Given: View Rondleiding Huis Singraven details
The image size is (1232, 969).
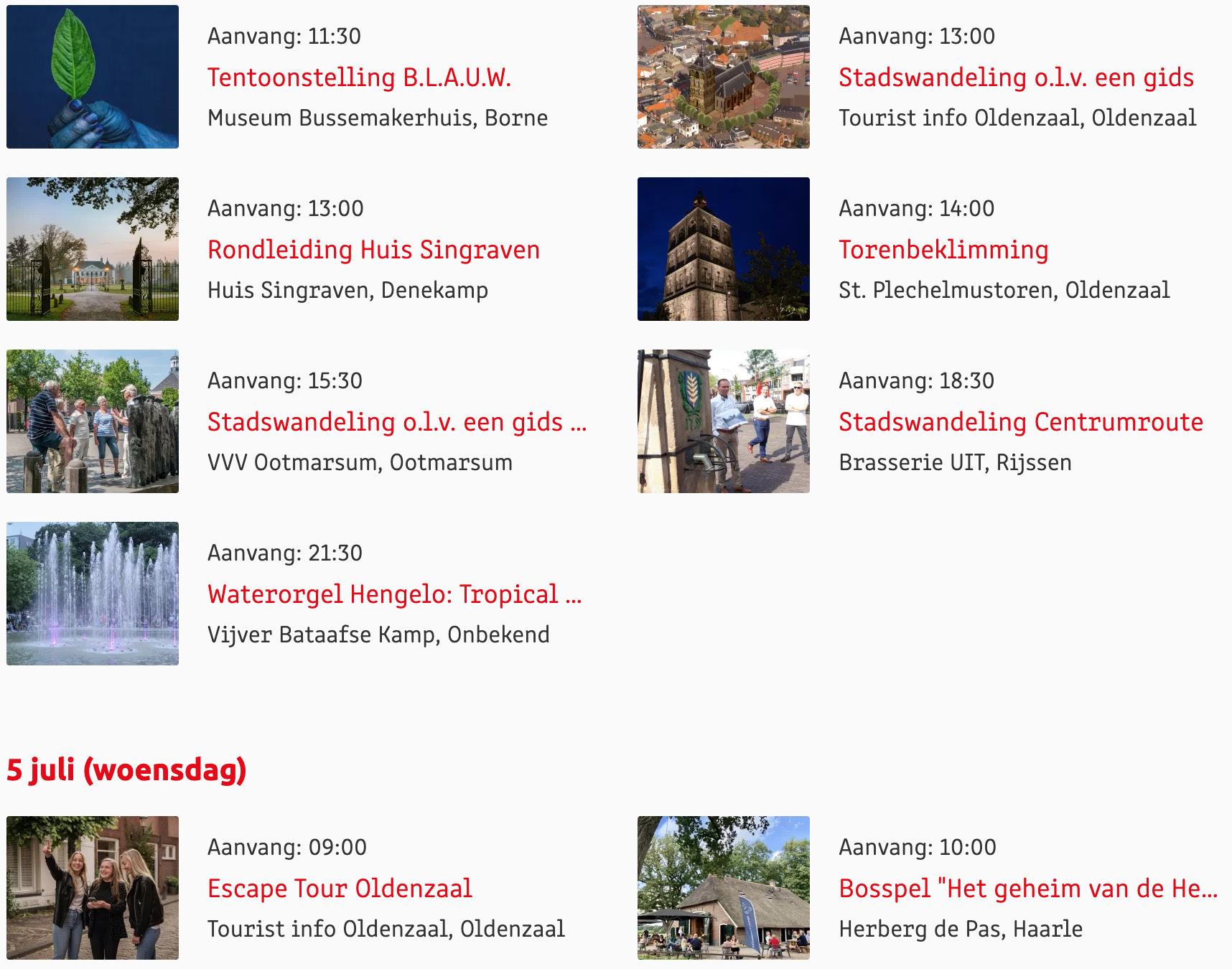Looking at the screenshot, I should [x=373, y=250].
